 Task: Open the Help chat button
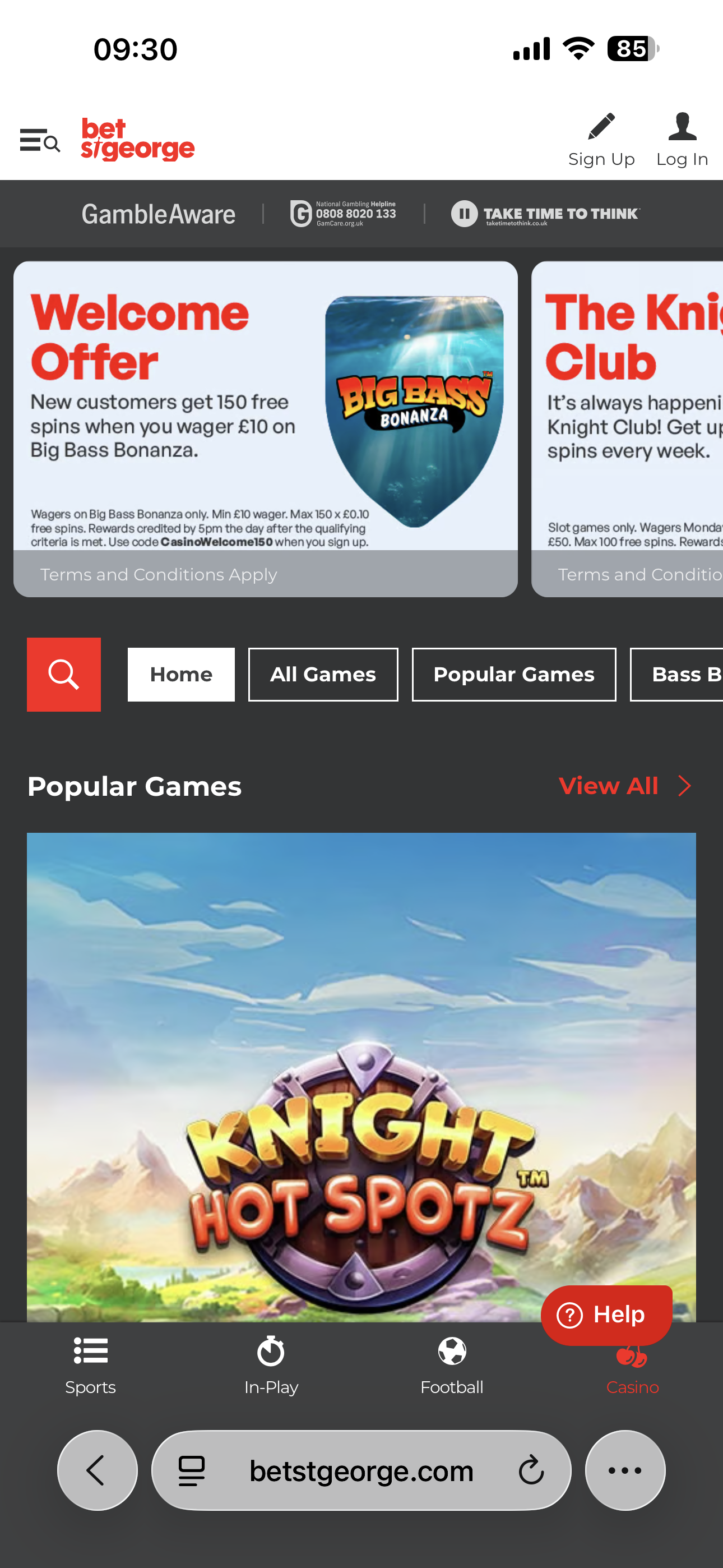(x=606, y=1315)
